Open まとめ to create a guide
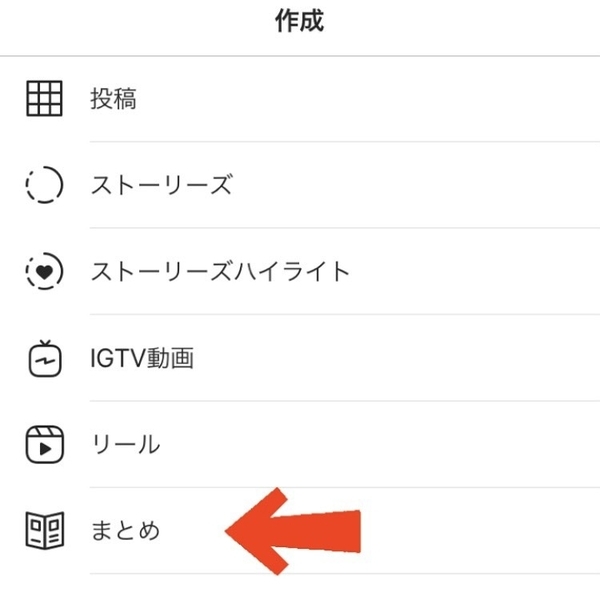This screenshot has height=600, width=600. (x=124, y=530)
